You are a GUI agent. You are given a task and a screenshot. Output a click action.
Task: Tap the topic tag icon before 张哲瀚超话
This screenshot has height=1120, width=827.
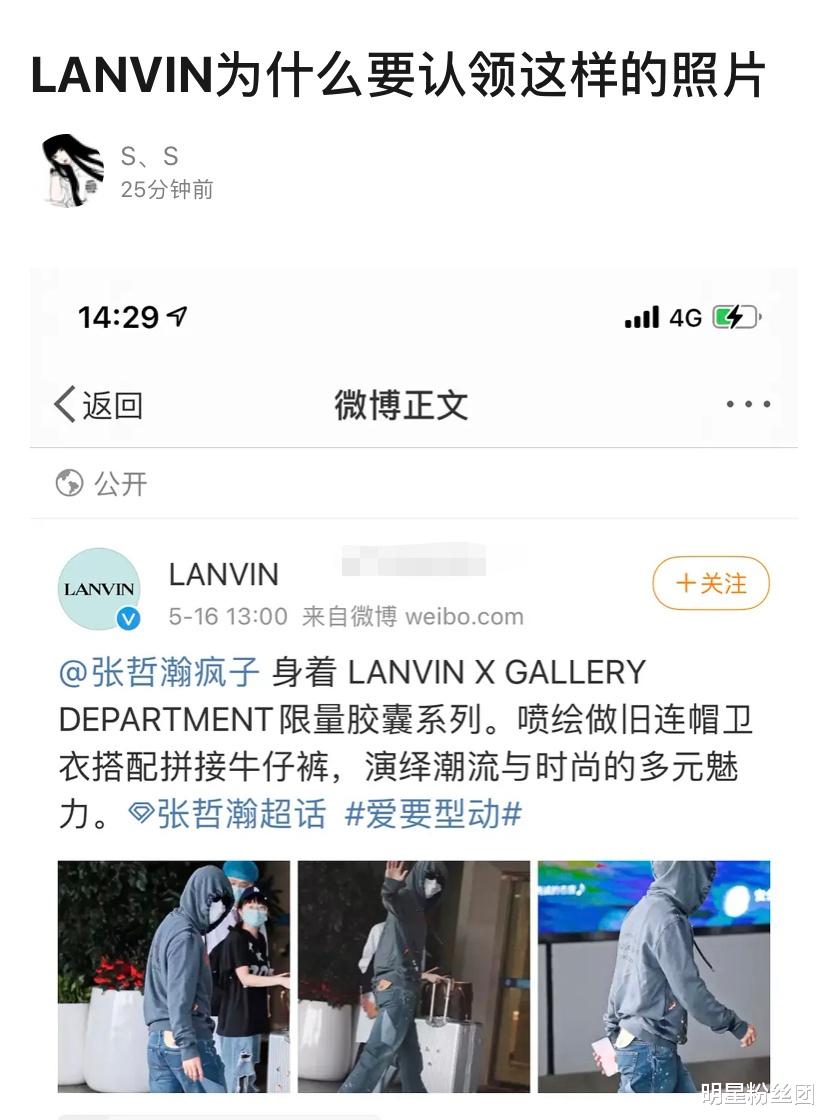[139, 815]
